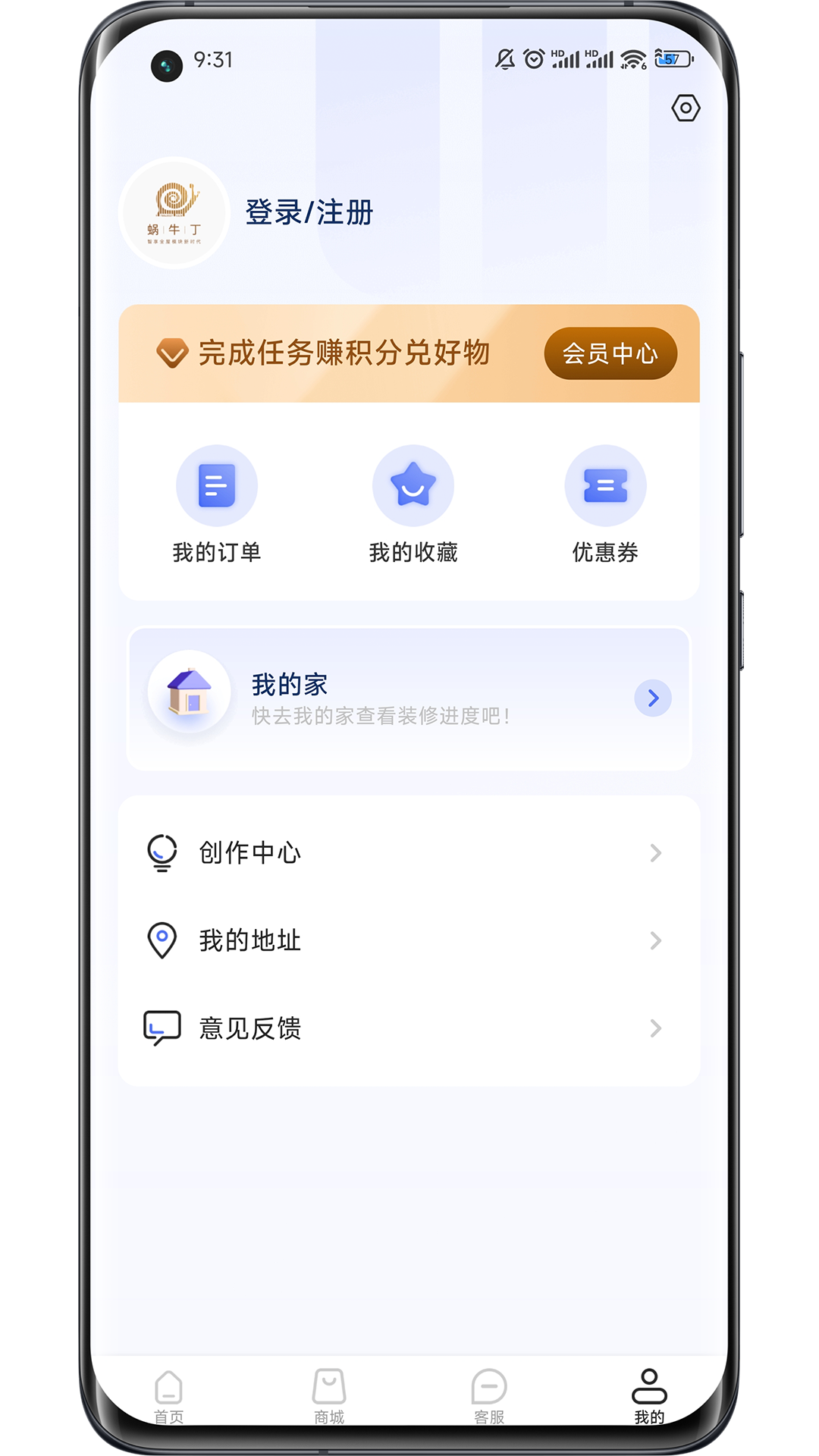Open settings via the hexagon gear icon
Screen dimensions: 819x1456
(686, 108)
